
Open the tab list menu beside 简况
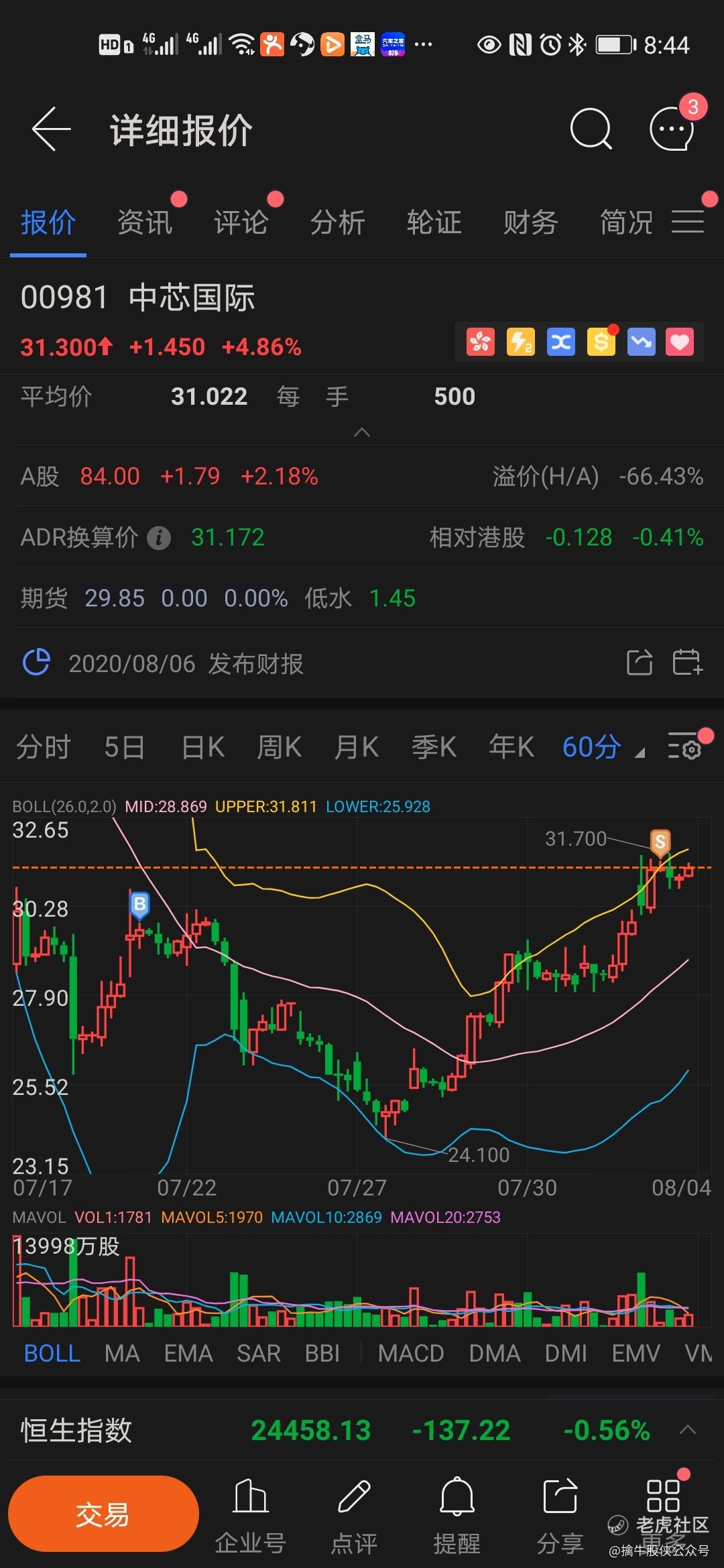click(688, 221)
